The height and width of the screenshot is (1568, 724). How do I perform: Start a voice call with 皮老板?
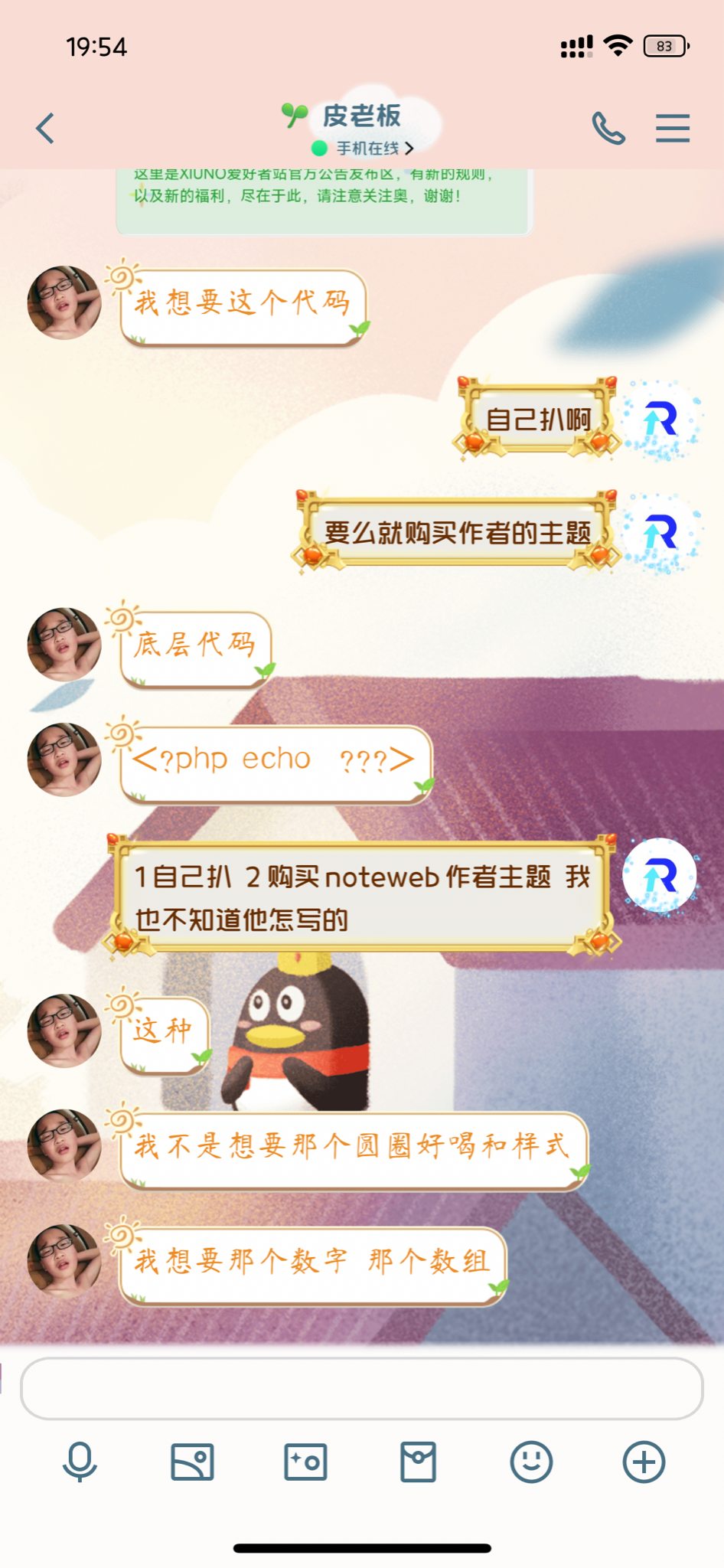click(x=608, y=128)
